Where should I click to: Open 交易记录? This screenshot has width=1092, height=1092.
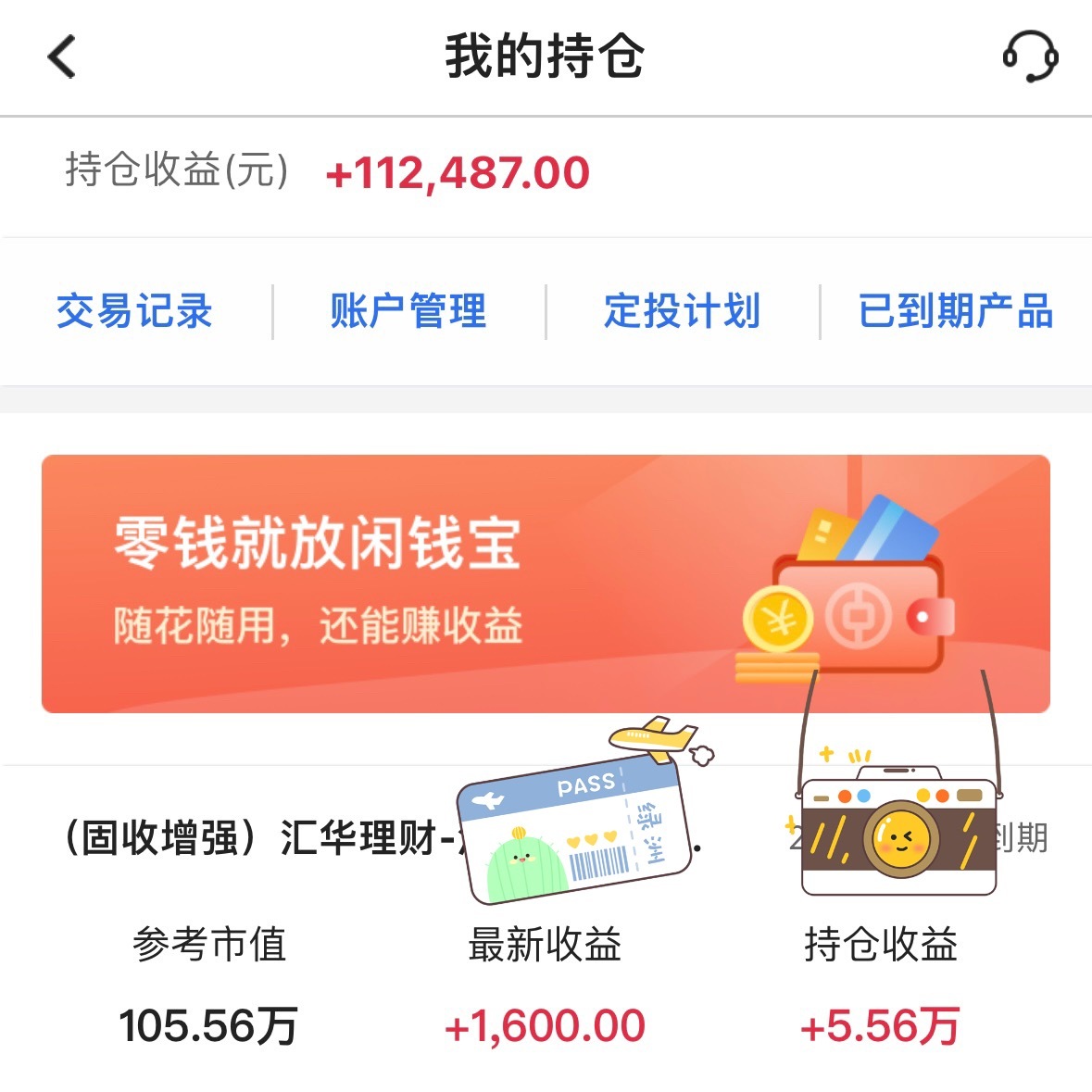tap(135, 311)
